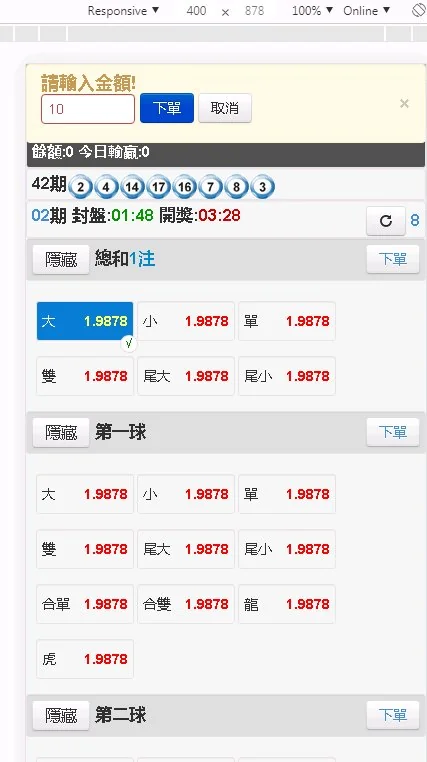The height and width of the screenshot is (762, 427).
Task: Dismiss the yellow amount prompt banner
Action: tap(404, 104)
